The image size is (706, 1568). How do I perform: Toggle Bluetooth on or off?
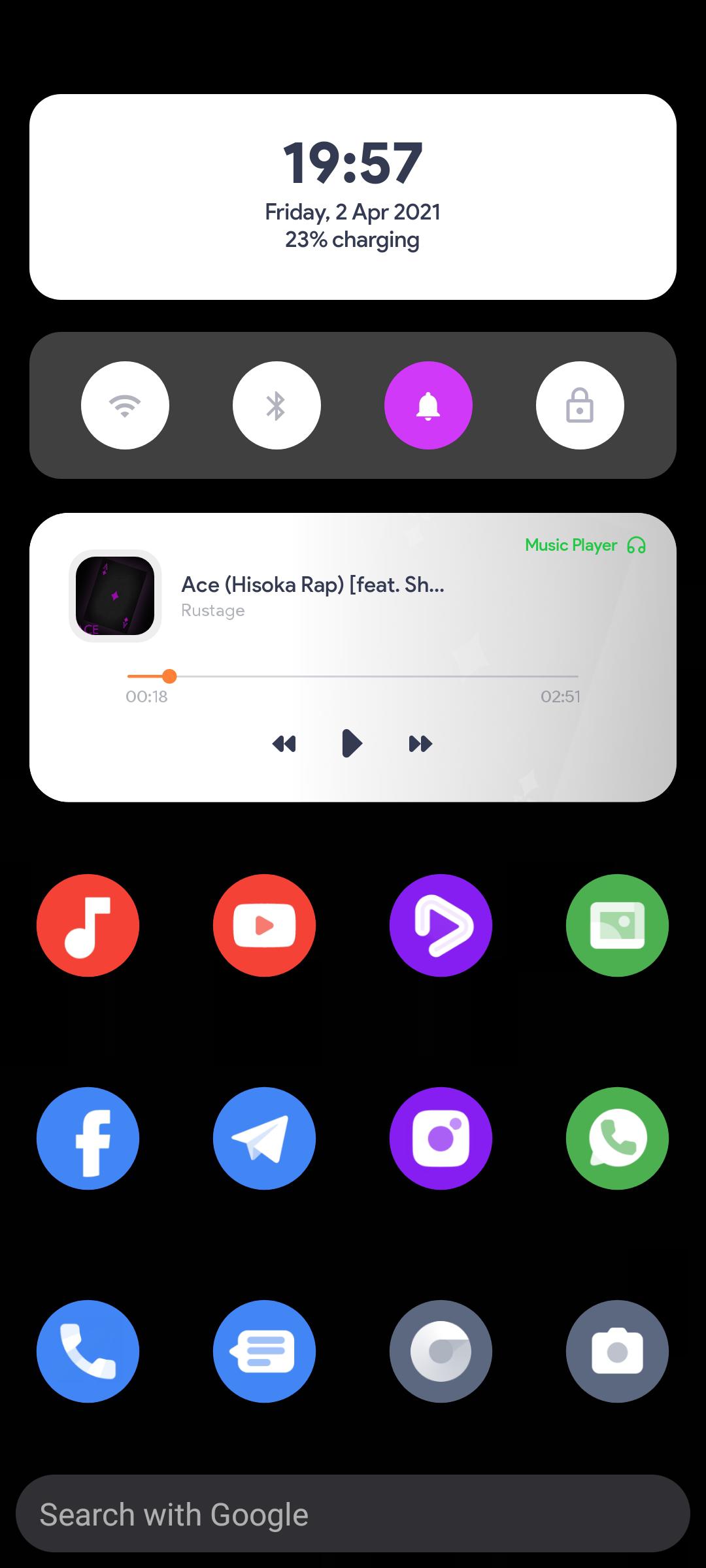[x=277, y=405]
